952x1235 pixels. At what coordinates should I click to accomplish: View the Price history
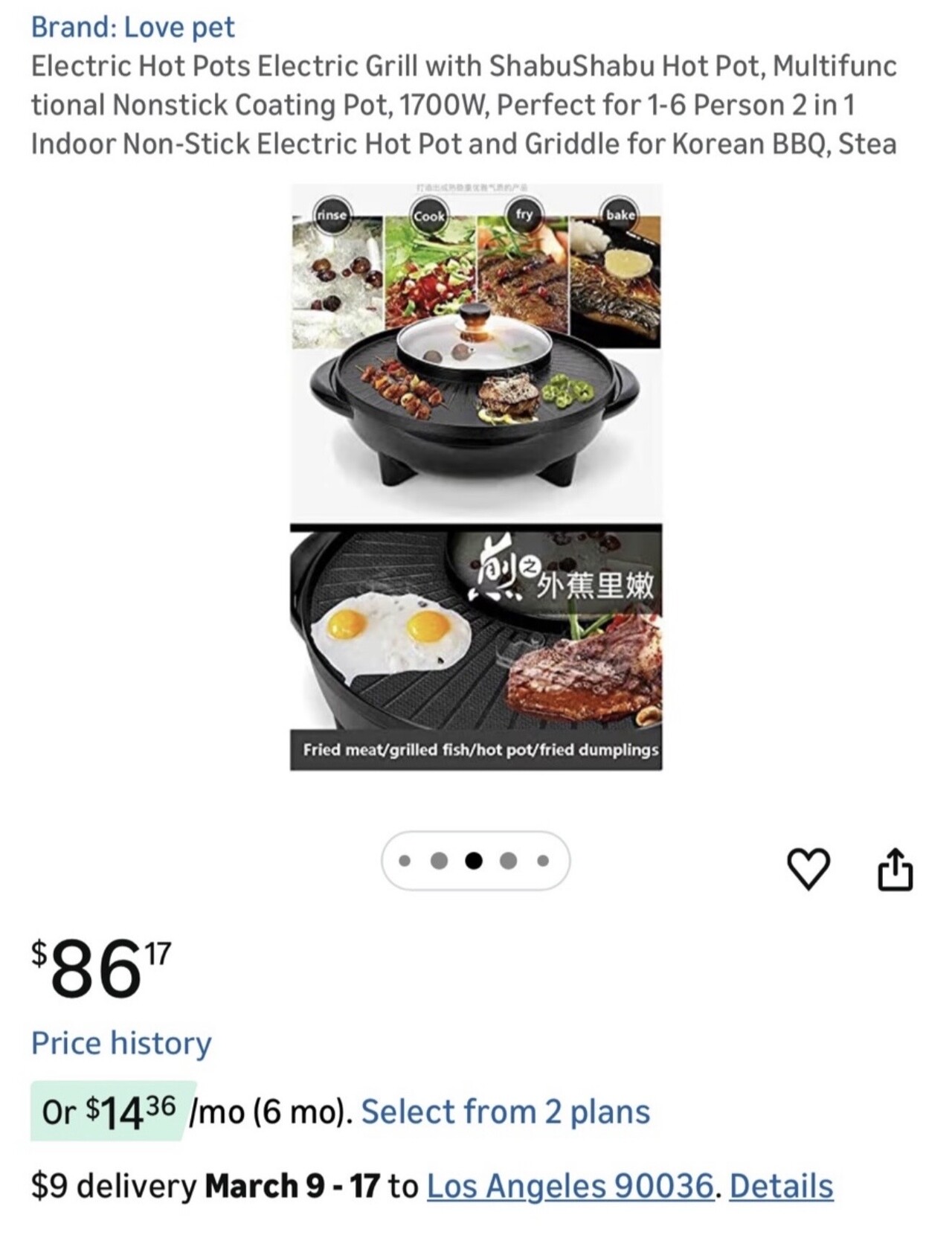click(x=121, y=1043)
